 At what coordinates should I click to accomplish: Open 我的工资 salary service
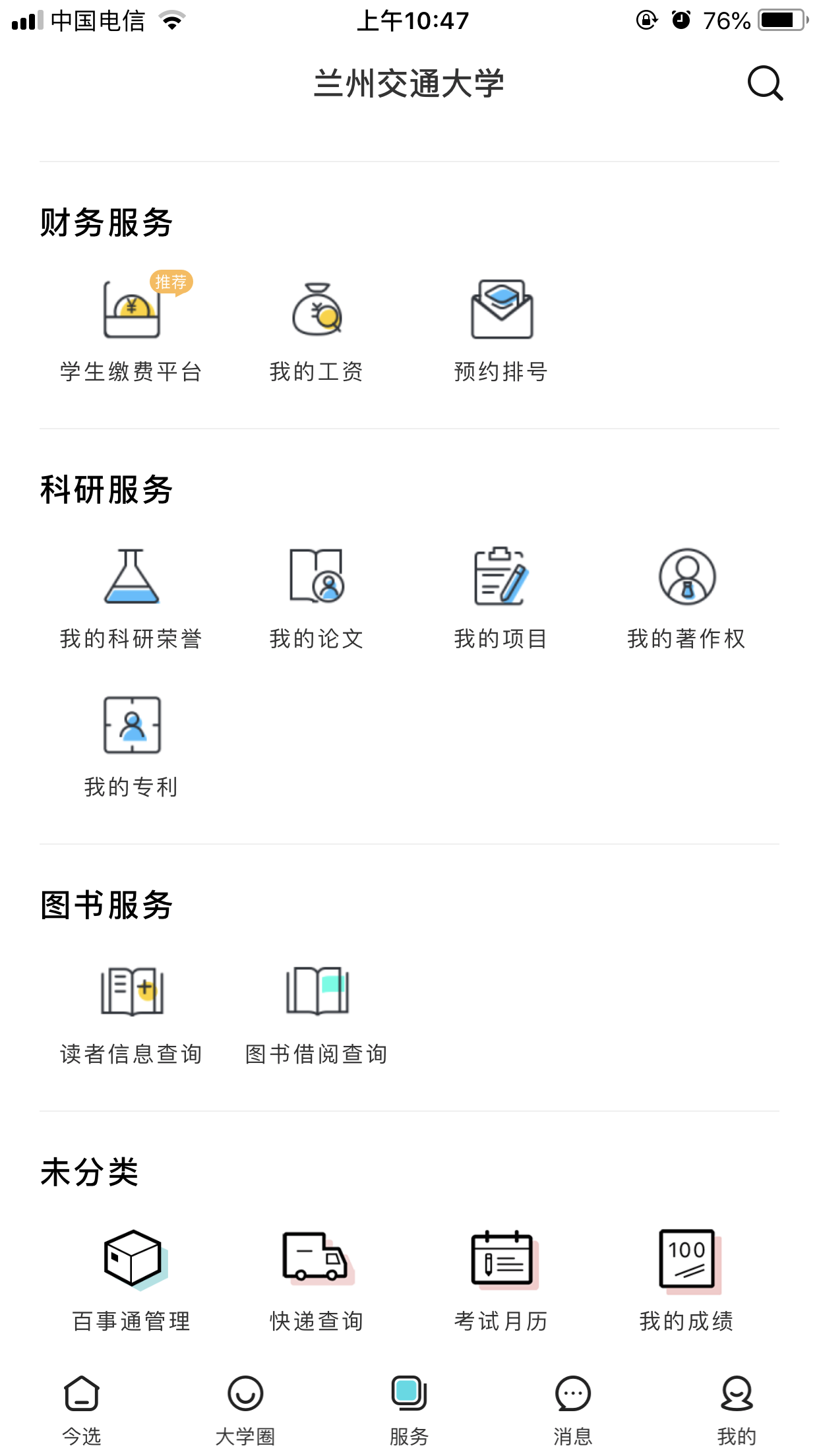(317, 326)
